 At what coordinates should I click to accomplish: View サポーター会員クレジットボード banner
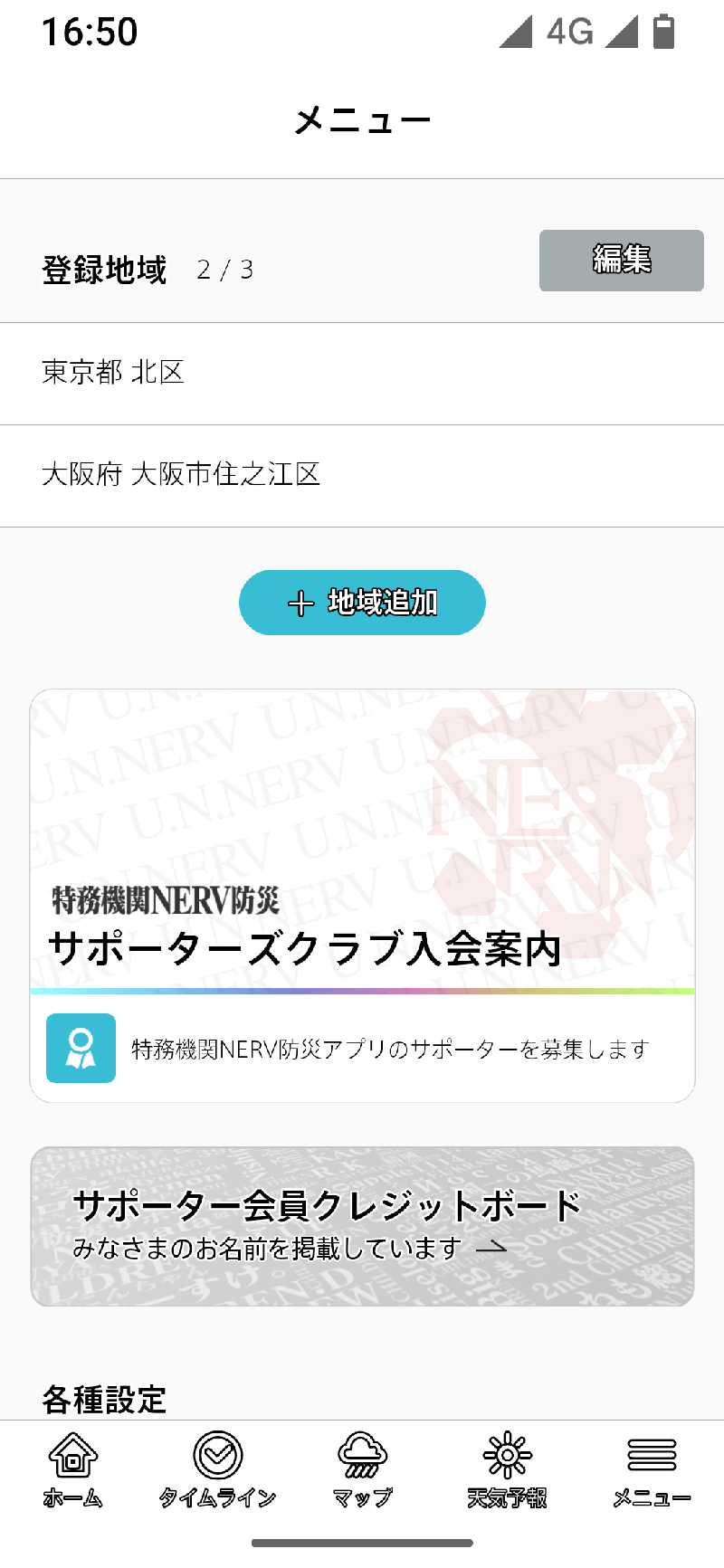(362, 1226)
